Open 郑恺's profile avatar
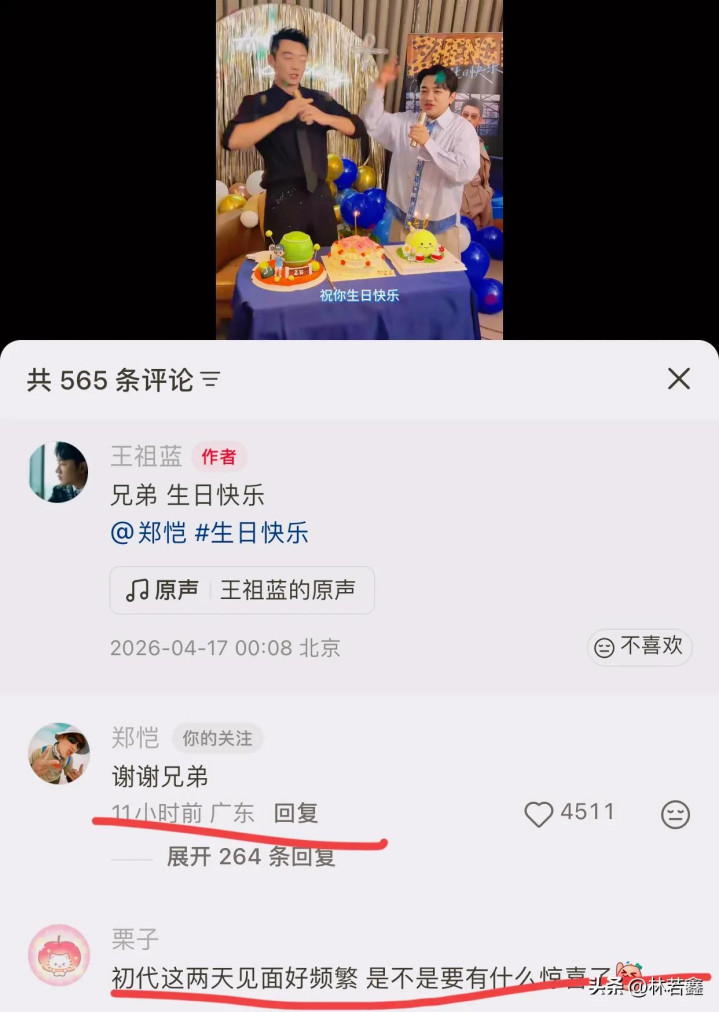The image size is (719, 1012). click(x=58, y=753)
